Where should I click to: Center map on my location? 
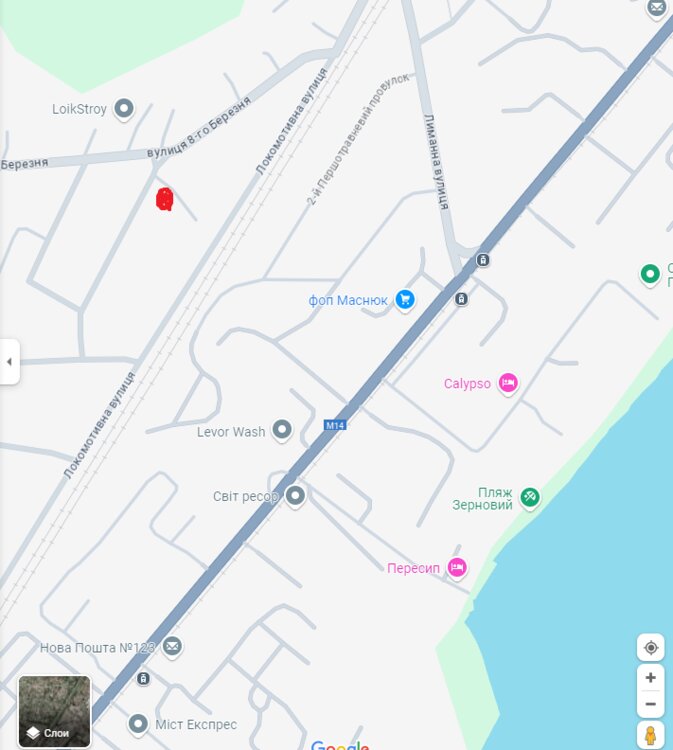[650, 647]
